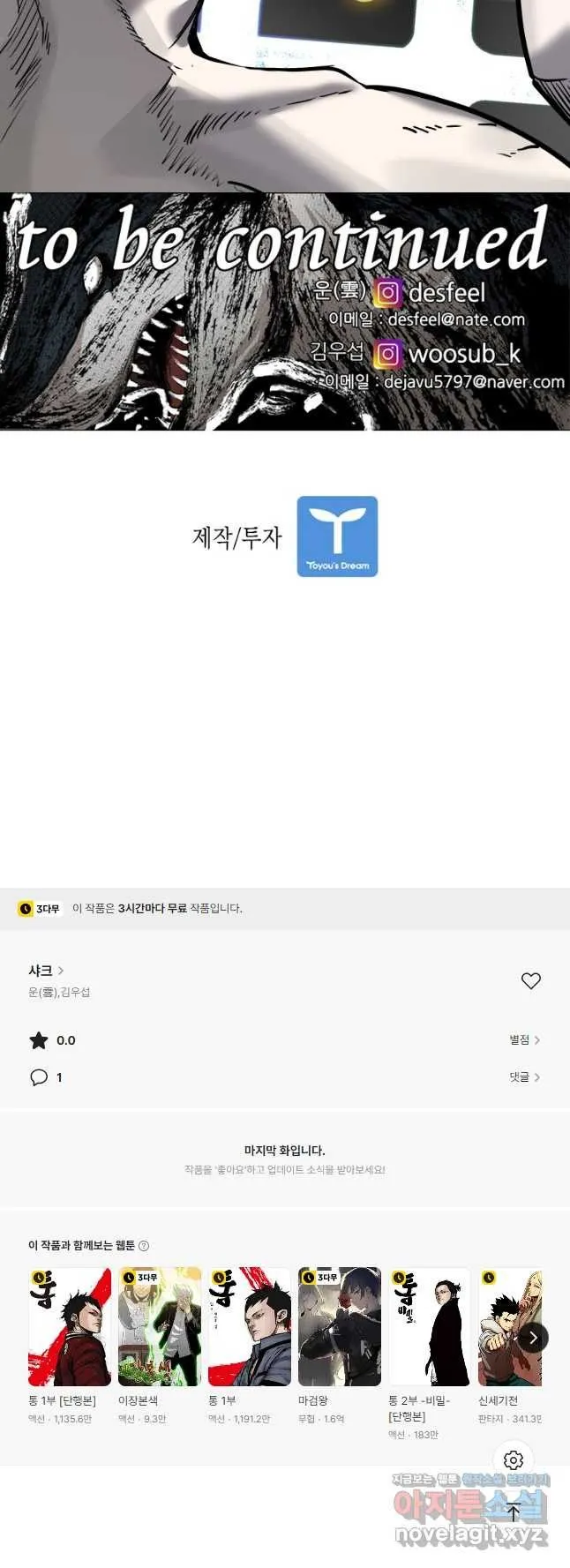Open the 댓글 comments section
This screenshot has height=1568, width=570.
(x=524, y=1077)
